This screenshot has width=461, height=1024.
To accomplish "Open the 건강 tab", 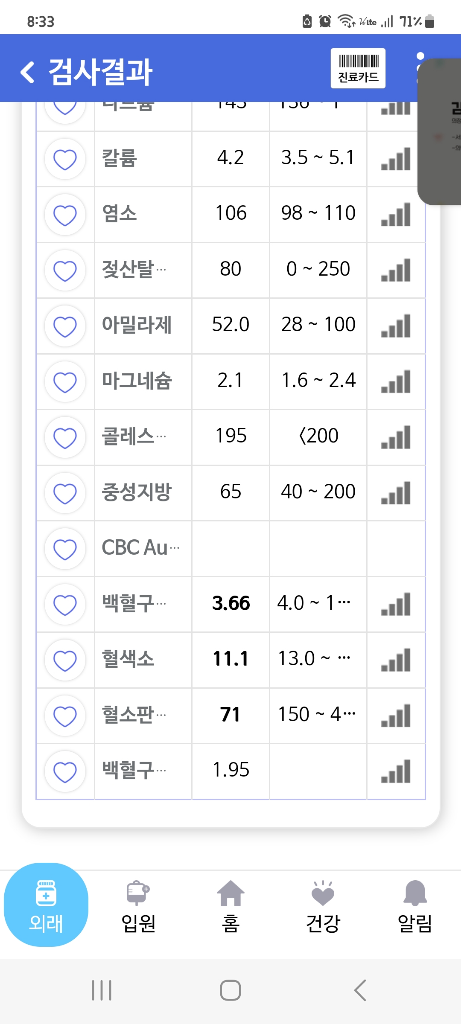I will pos(323,907).
